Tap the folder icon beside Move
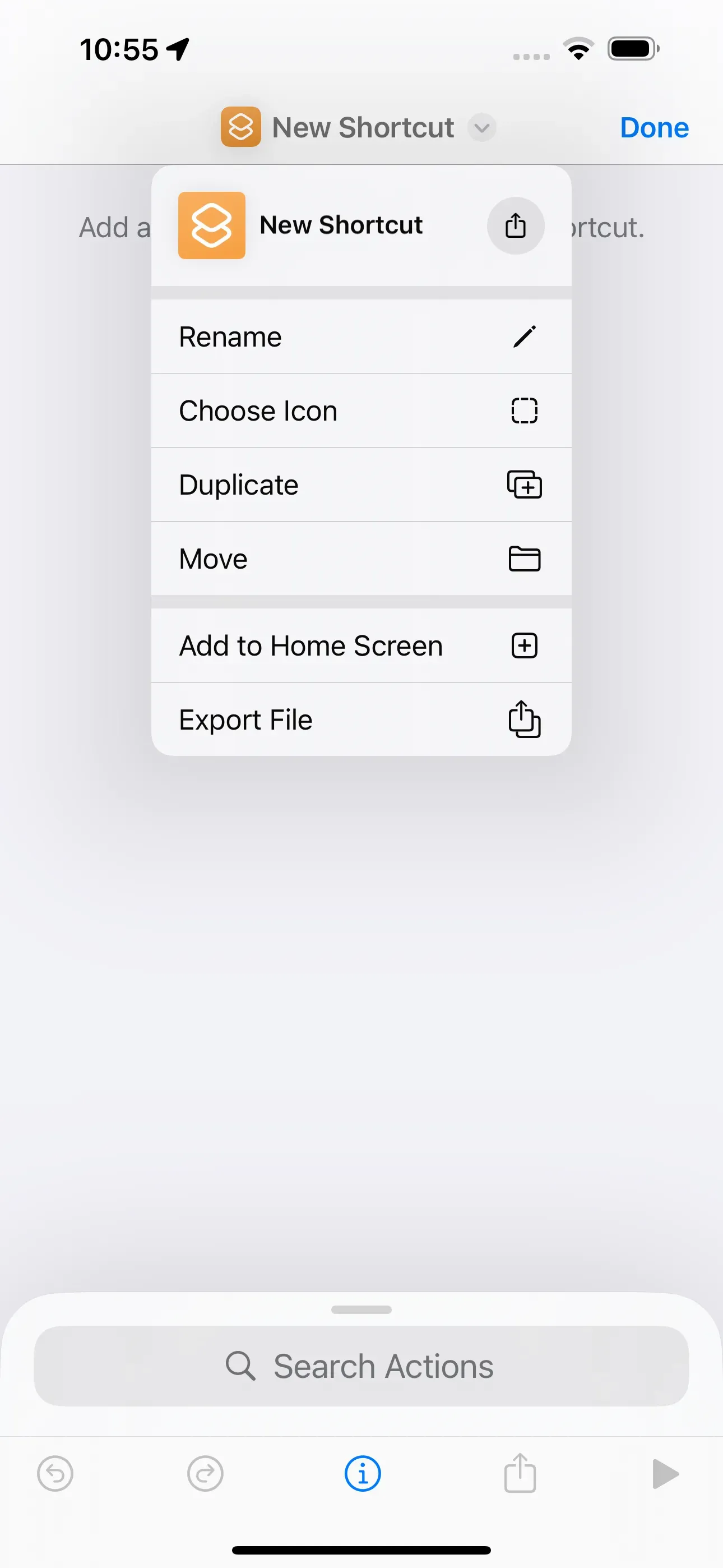Screen dimensions: 723x1568 525,558
